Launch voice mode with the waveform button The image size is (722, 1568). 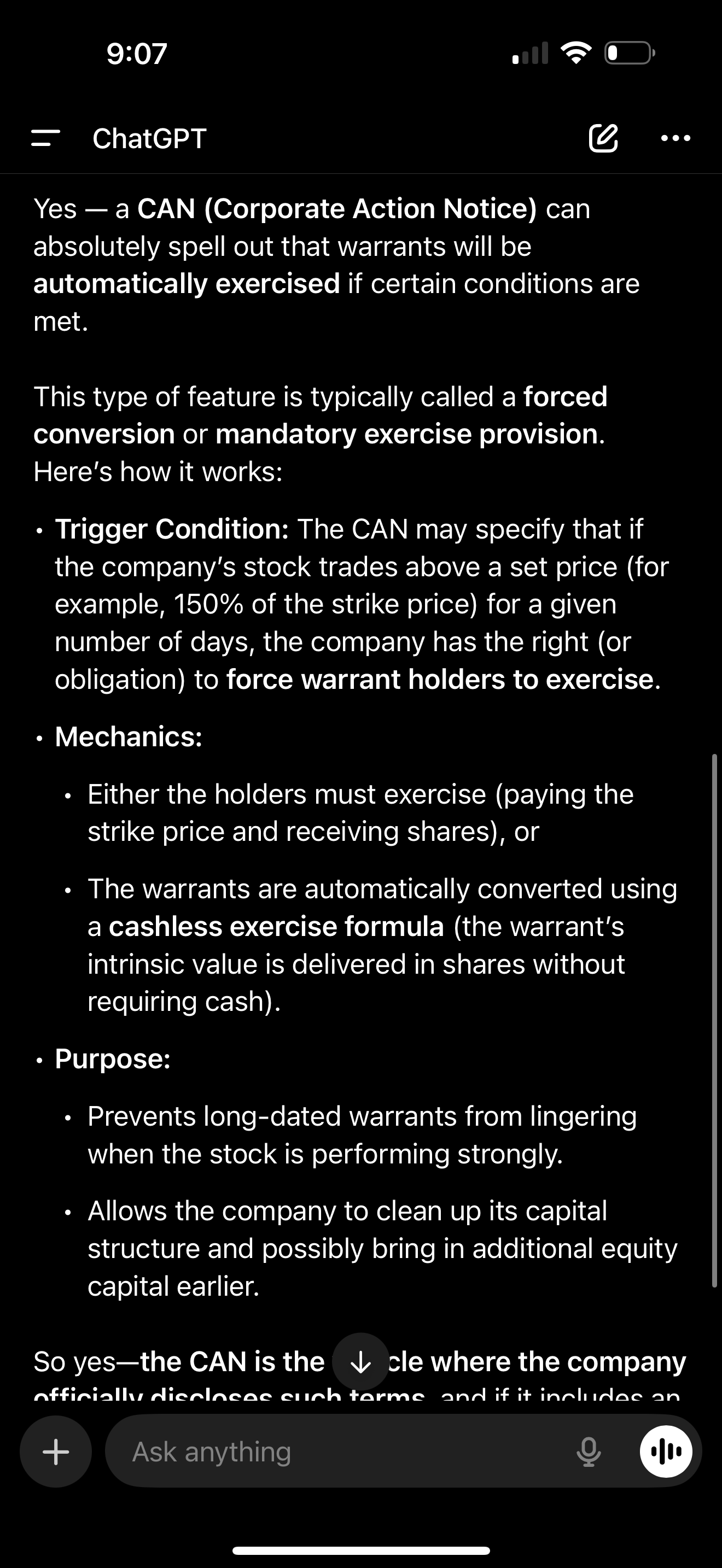(665, 1452)
